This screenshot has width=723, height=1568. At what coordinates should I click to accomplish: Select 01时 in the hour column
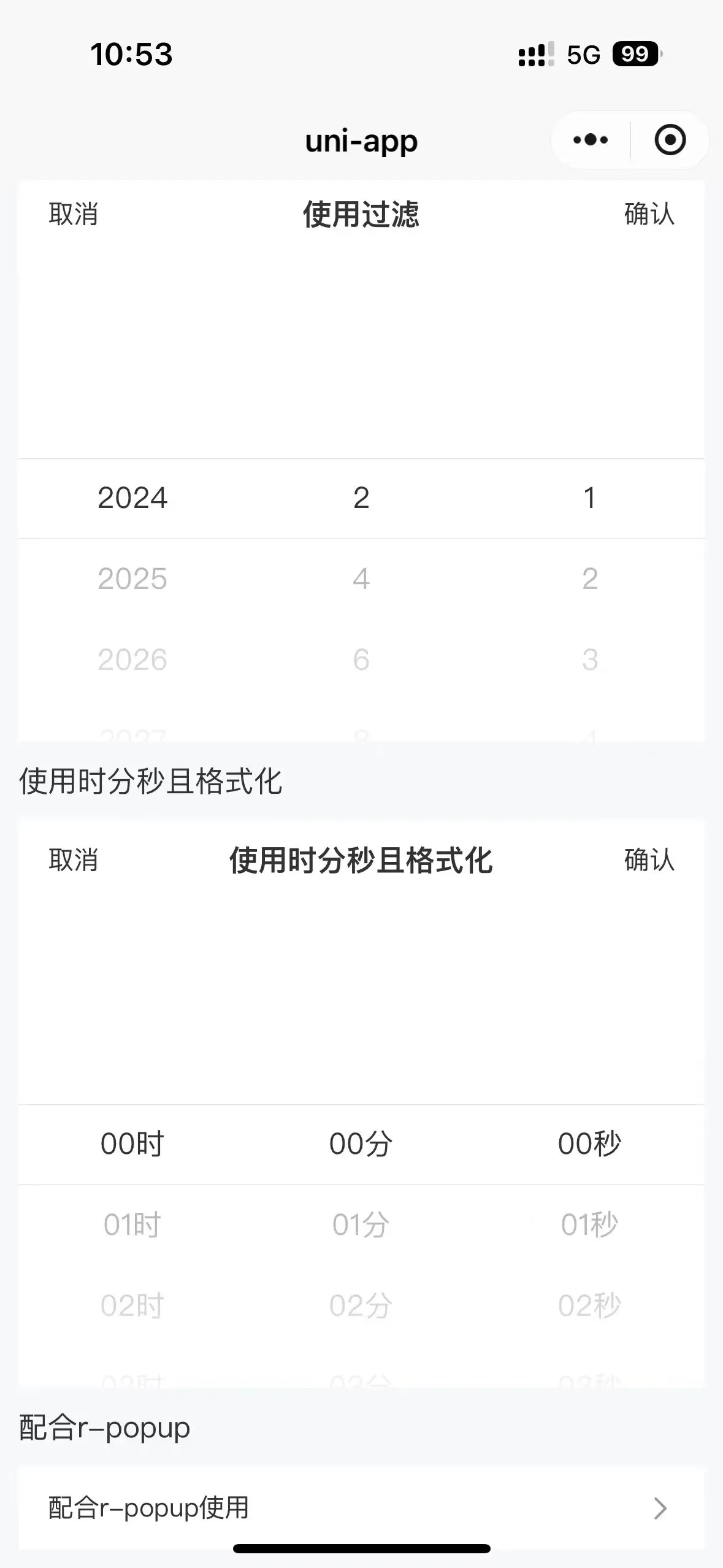click(x=132, y=1224)
